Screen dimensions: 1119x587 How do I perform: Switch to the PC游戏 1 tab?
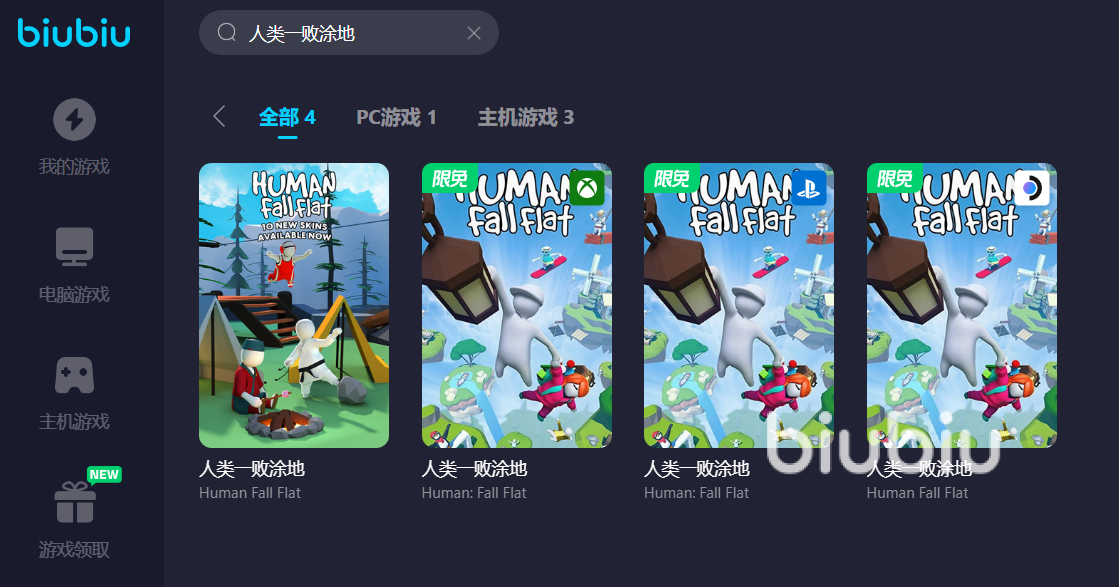396,117
